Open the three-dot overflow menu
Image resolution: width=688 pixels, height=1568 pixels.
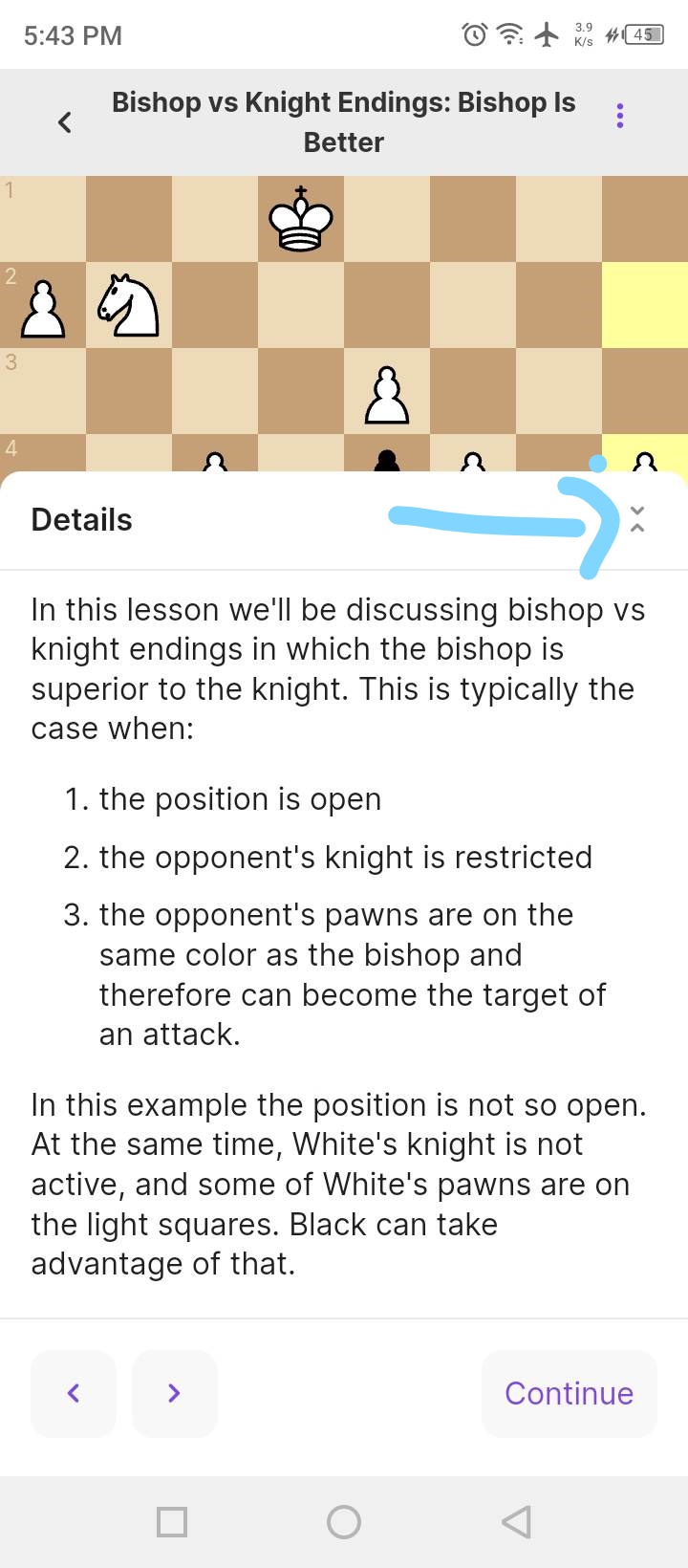[x=620, y=117]
